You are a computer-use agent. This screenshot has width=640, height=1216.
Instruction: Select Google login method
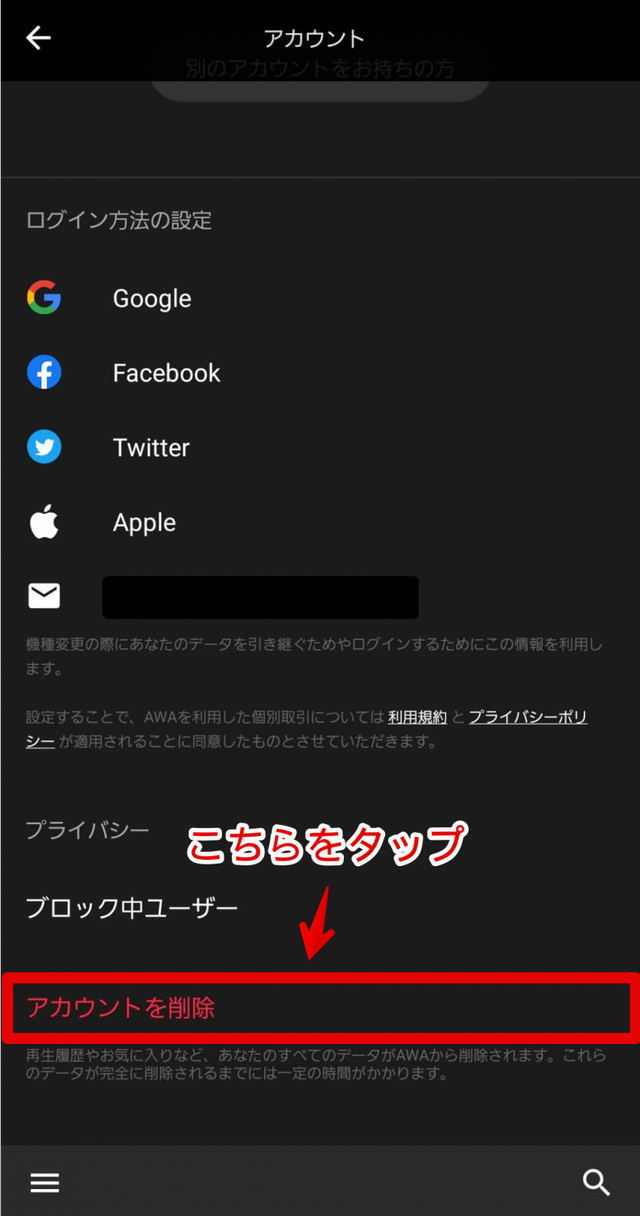[151, 298]
